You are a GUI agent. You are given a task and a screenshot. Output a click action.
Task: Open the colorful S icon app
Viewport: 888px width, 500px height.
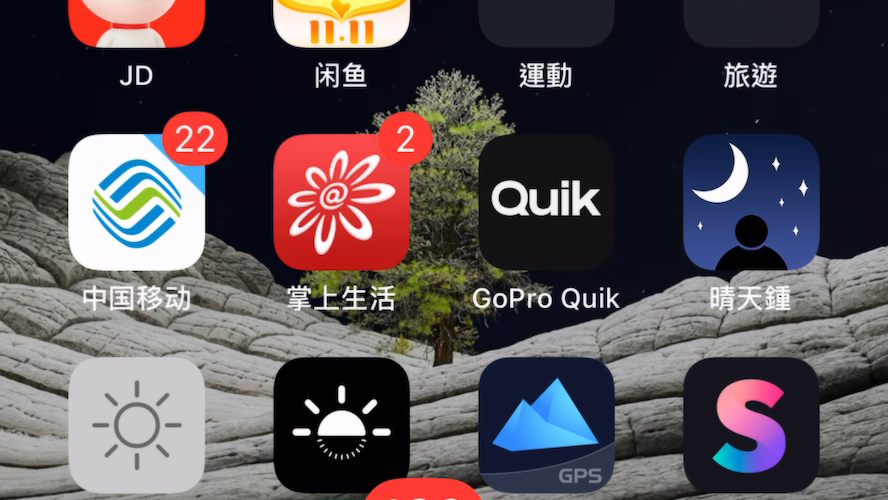pos(750,425)
